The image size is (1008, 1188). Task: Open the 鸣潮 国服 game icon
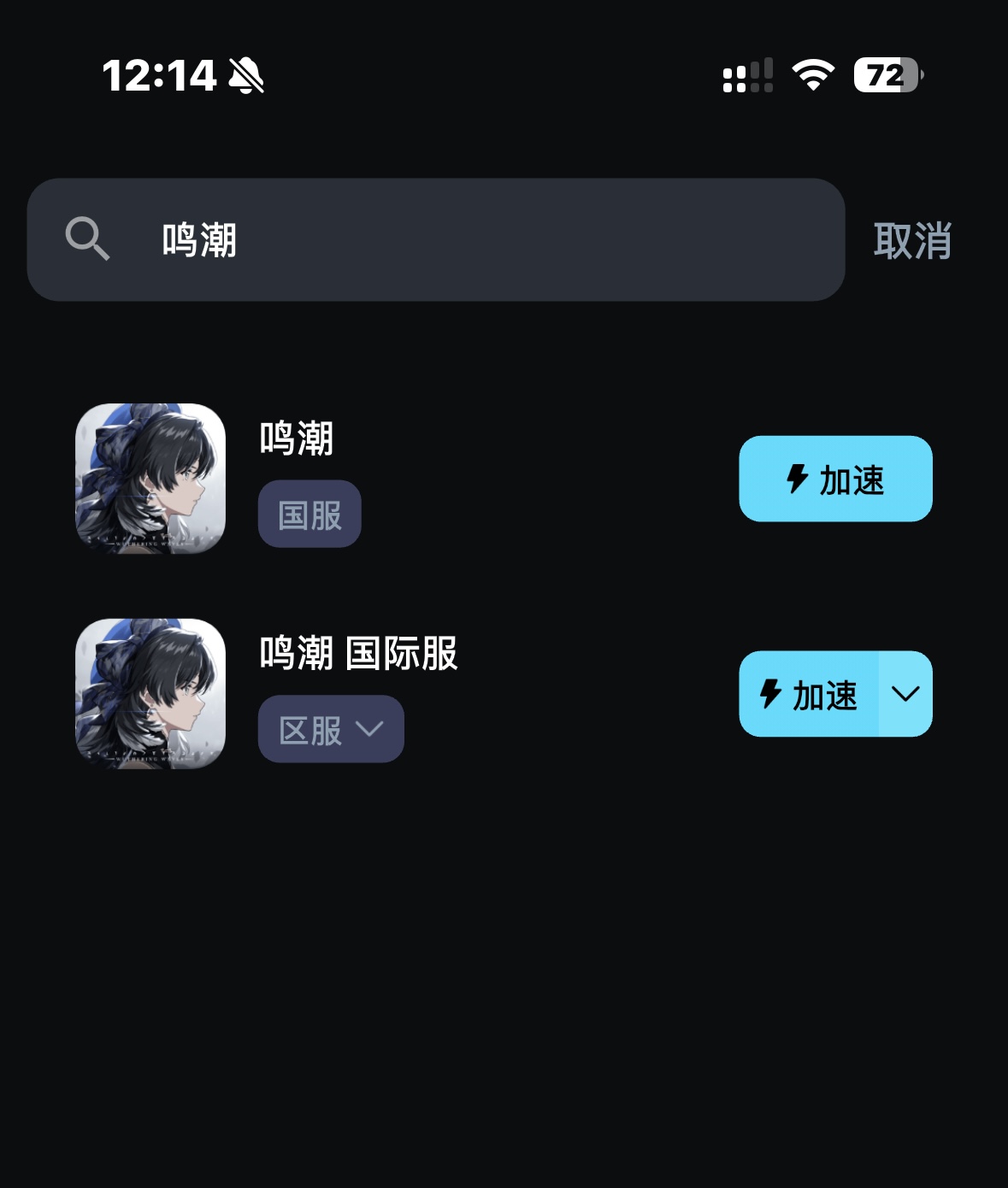[150, 479]
